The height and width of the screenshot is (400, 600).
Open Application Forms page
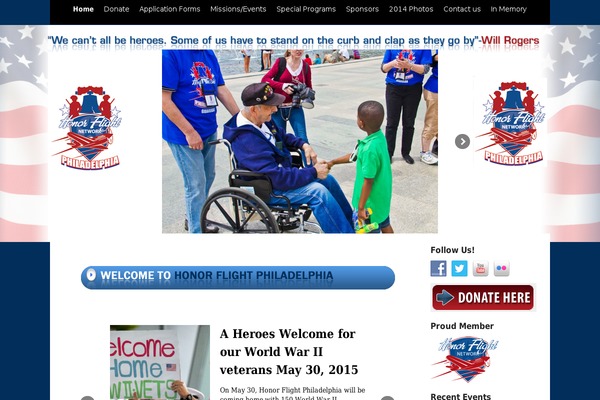tap(169, 9)
